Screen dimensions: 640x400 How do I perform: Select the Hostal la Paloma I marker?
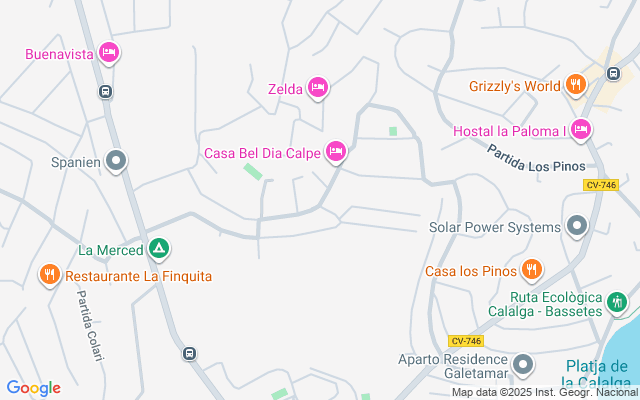581,128
